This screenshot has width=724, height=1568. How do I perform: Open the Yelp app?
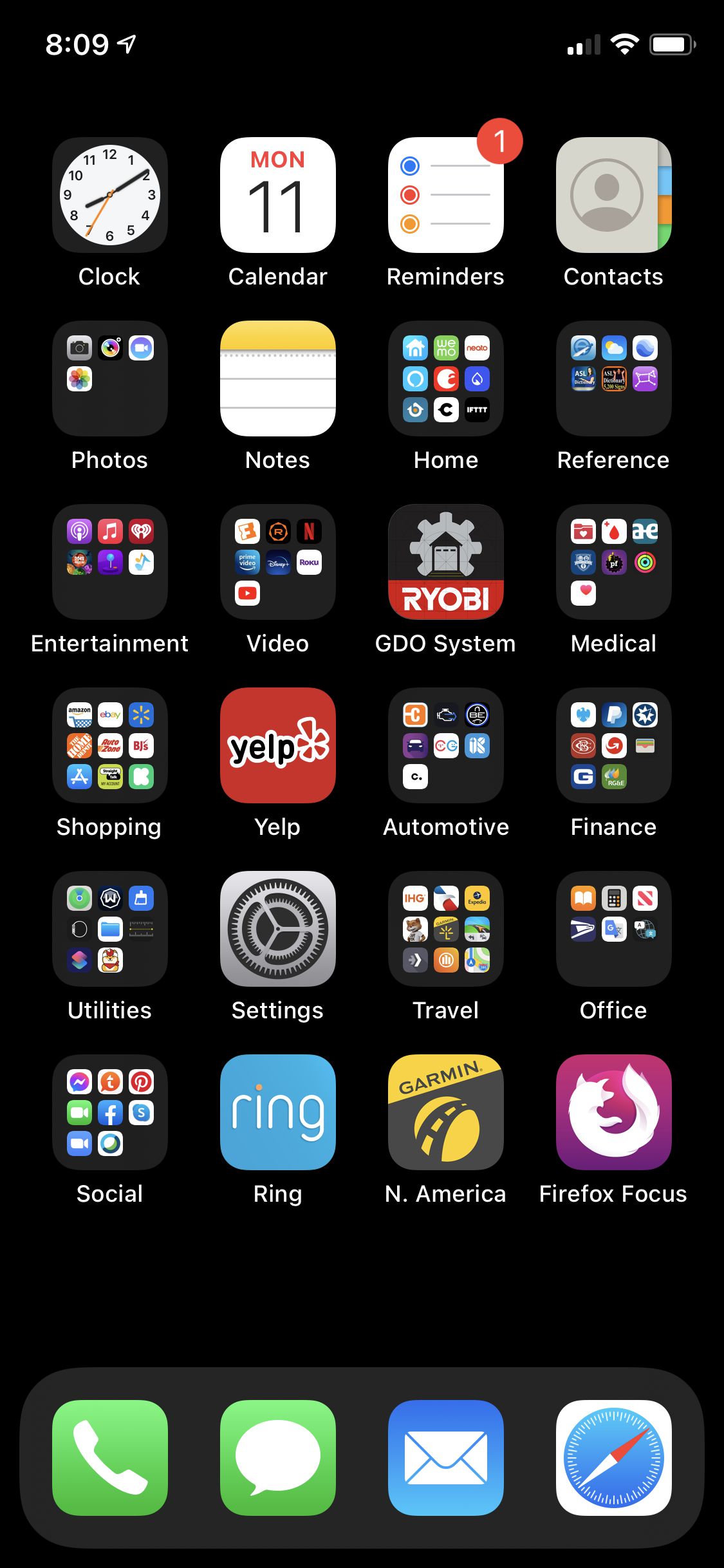click(277, 745)
